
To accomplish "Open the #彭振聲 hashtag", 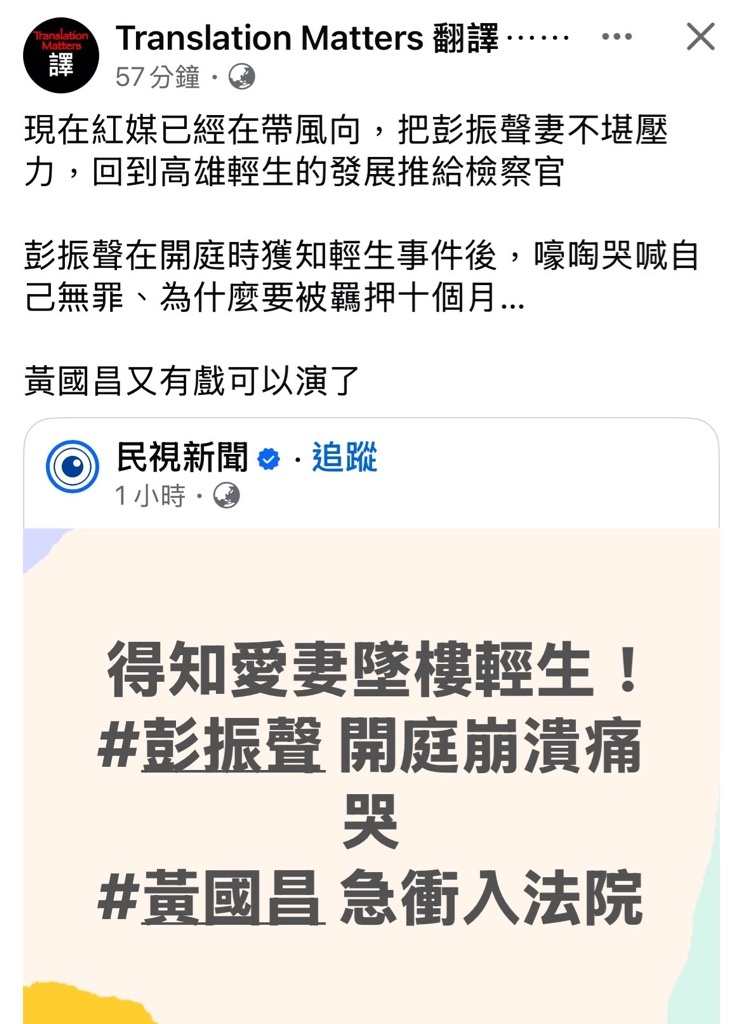I will tap(213, 750).
